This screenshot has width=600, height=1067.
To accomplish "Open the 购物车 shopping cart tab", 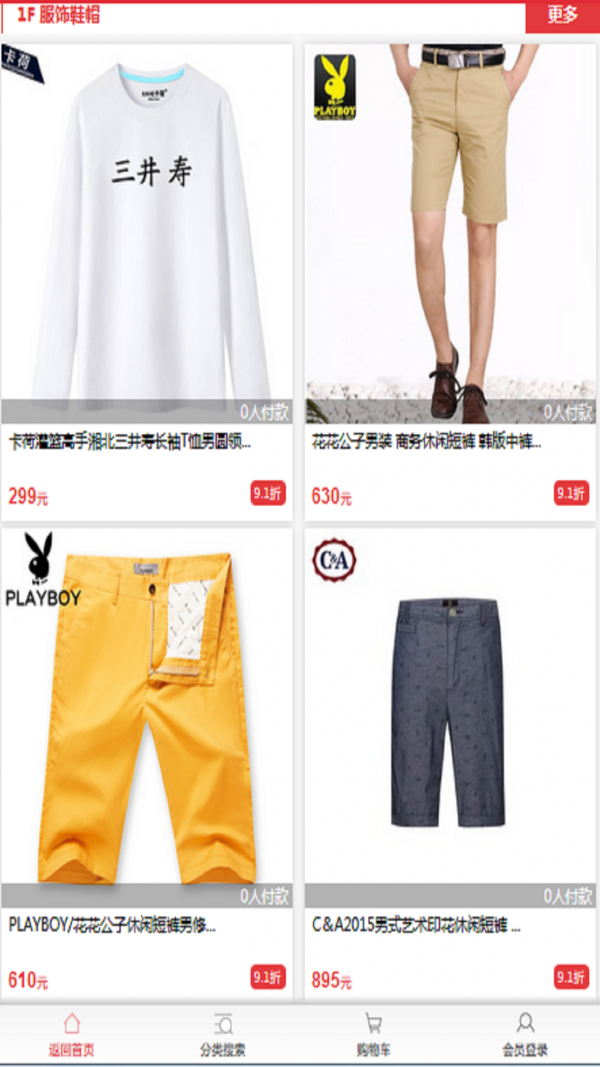I will click(x=373, y=1035).
